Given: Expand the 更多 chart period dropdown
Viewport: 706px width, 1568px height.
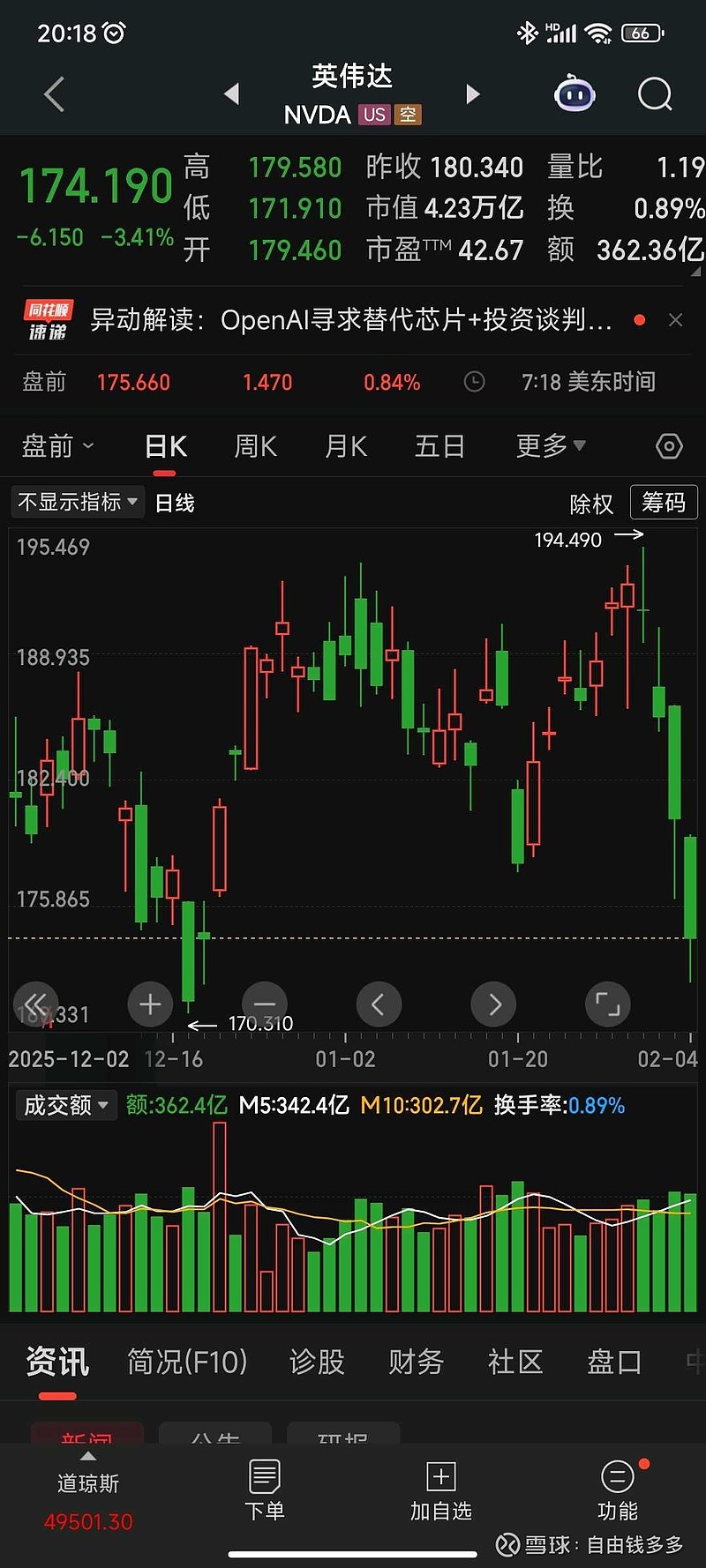Looking at the screenshot, I should tap(549, 446).
